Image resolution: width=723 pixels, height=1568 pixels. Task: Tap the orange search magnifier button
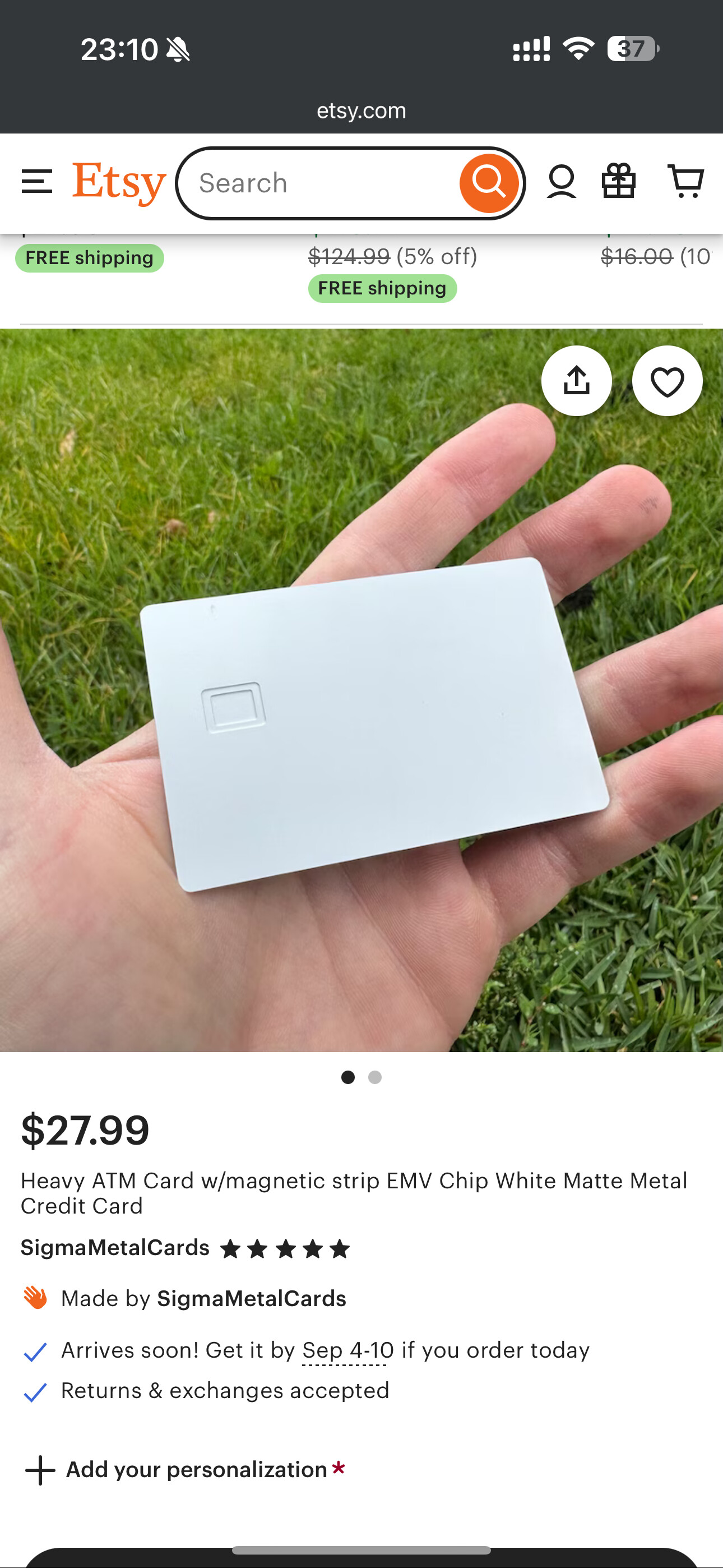pyautogui.click(x=489, y=183)
